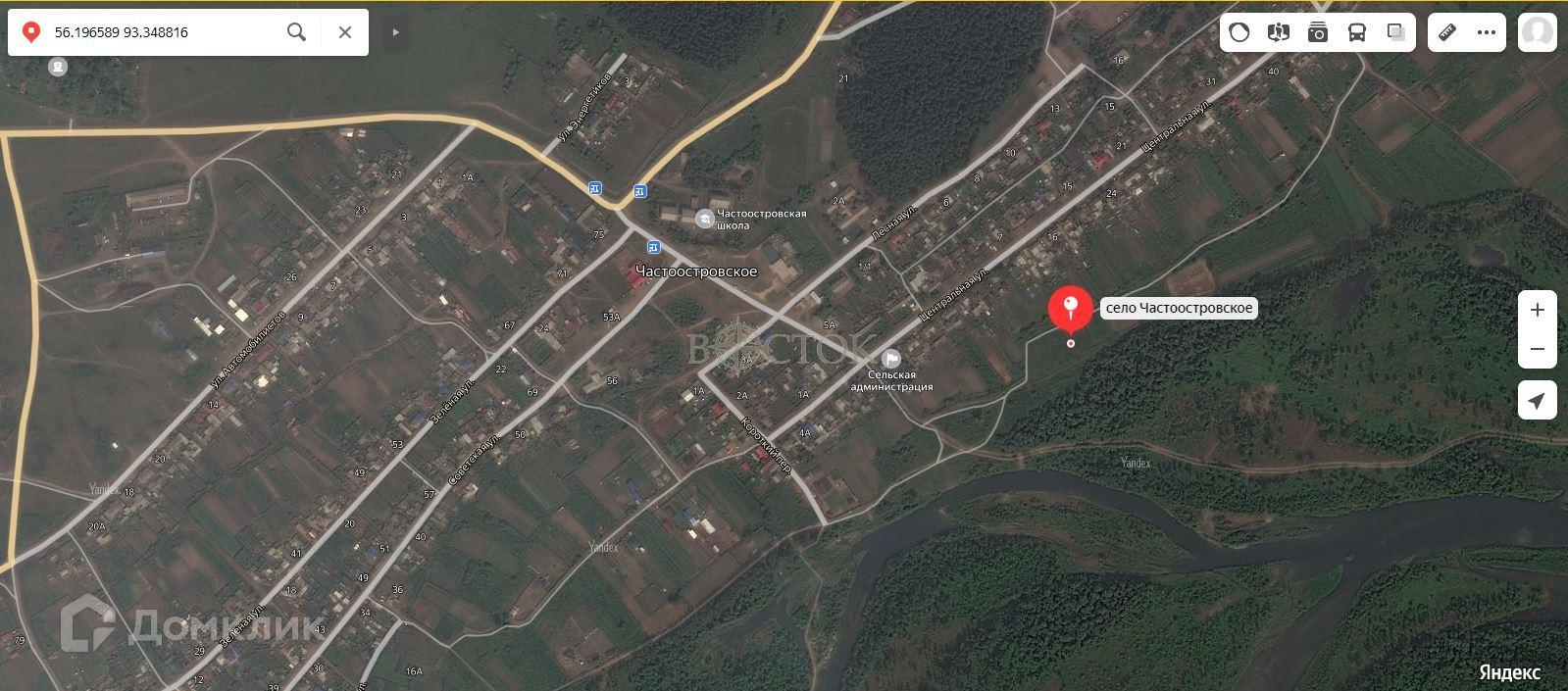This screenshot has width=1568, height=691.
Task: Zoom in with the plus button
Action: click(1538, 310)
